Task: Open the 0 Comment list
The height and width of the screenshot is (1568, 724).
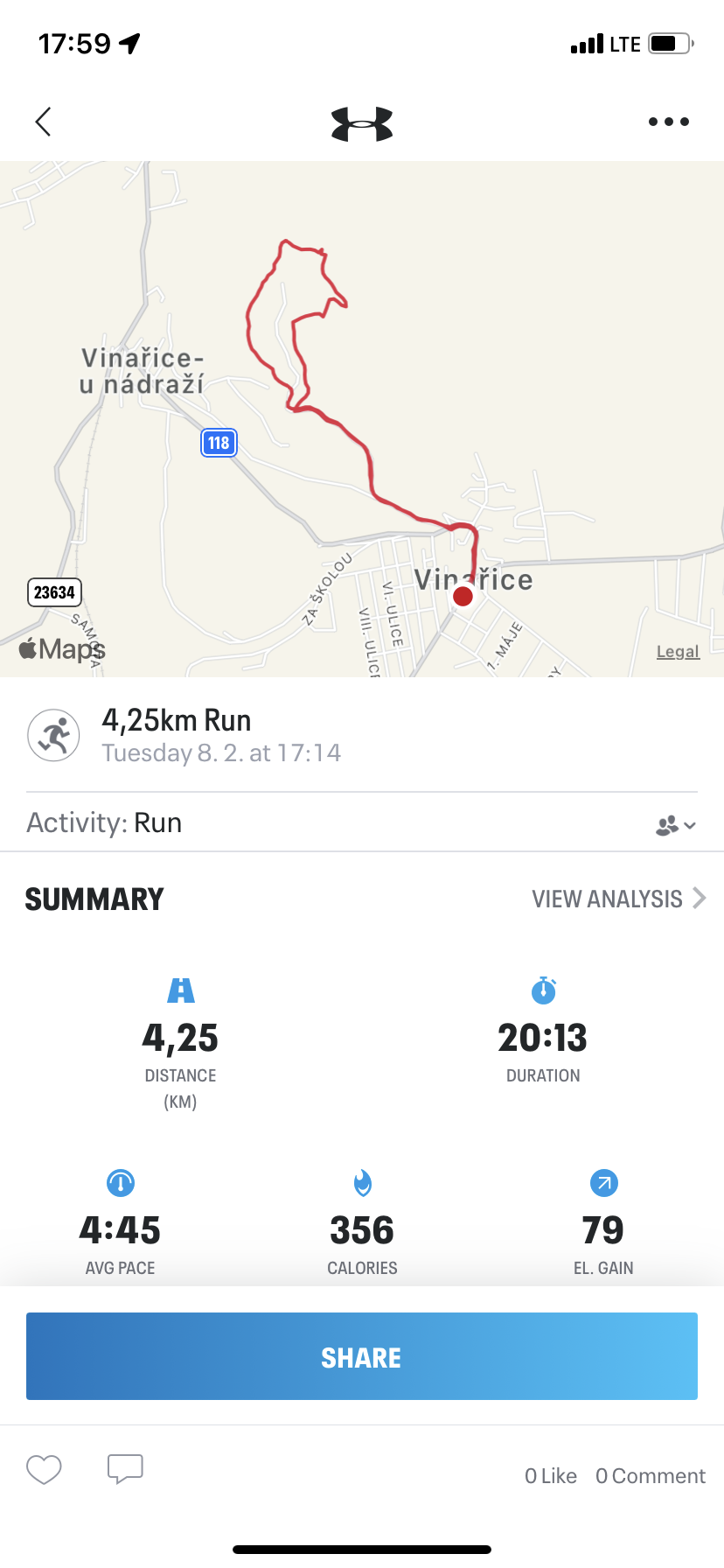Action: (651, 1476)
